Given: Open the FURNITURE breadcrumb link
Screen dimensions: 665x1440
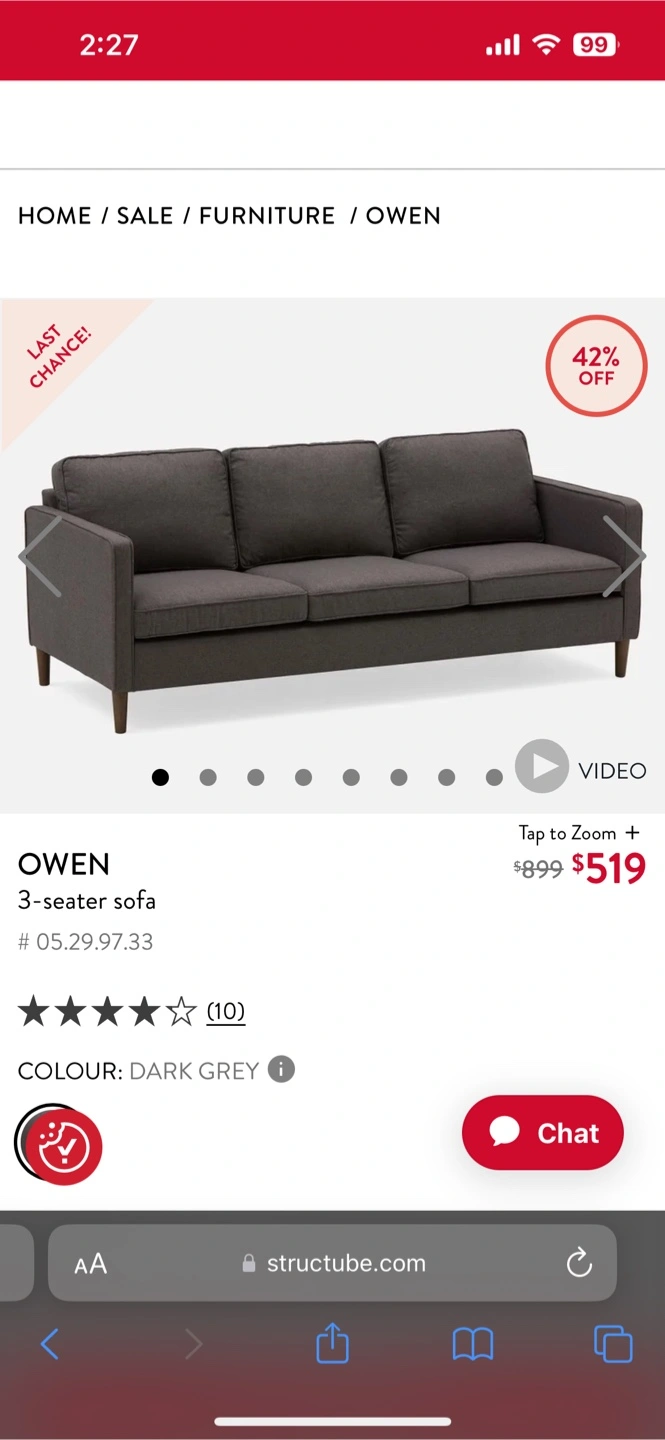Looking at the screenshot, I should tap(267, 216).
